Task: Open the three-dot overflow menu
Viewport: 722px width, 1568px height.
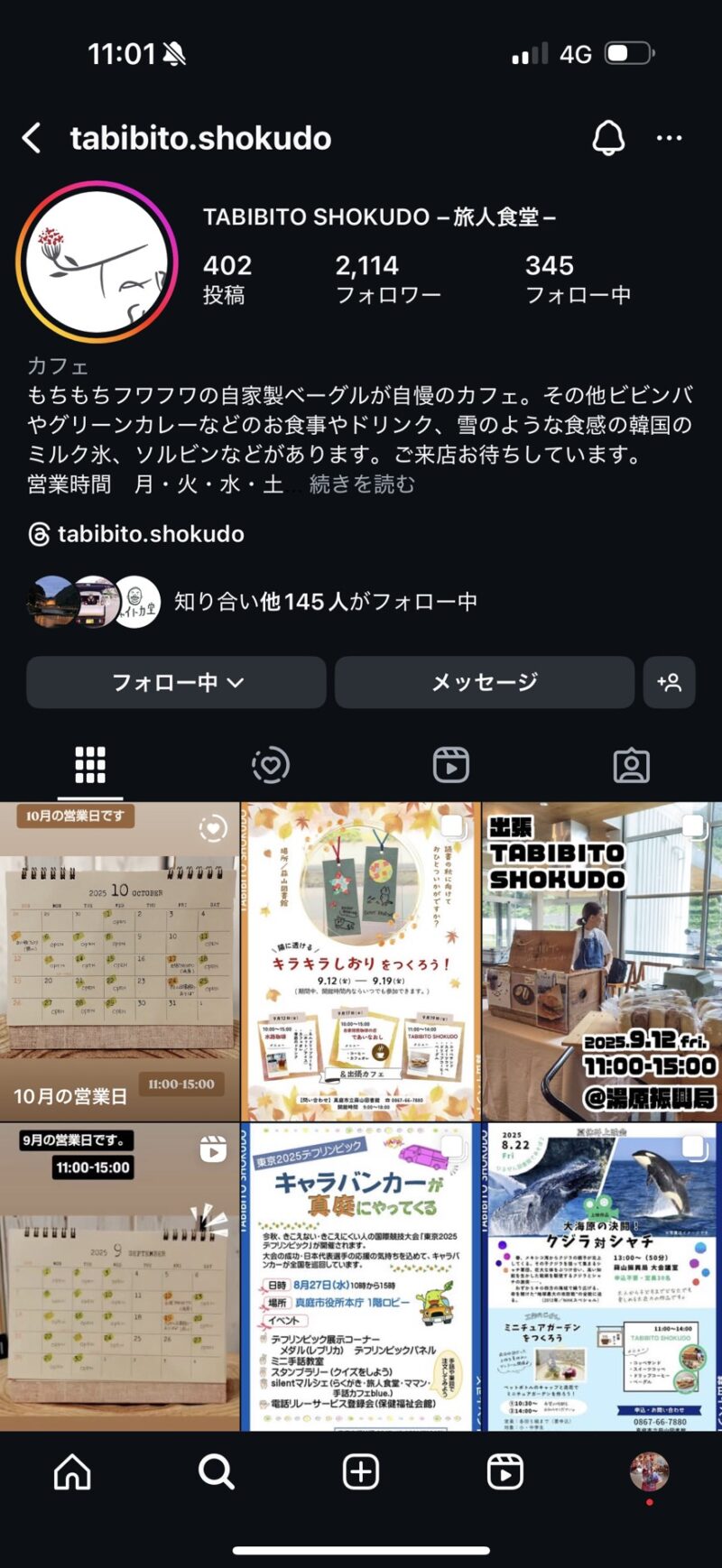Action: [x=669, y=138]
